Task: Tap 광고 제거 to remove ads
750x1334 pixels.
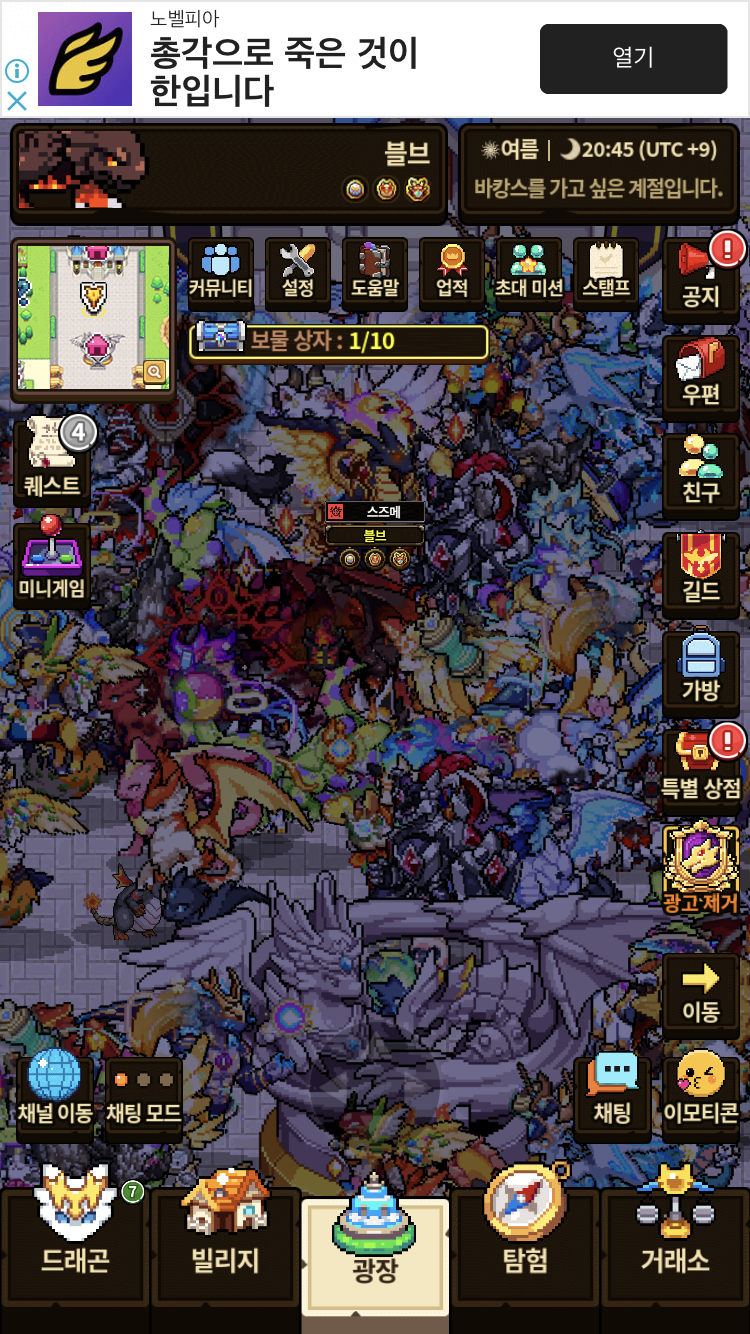Action: [x=701, y=869]
